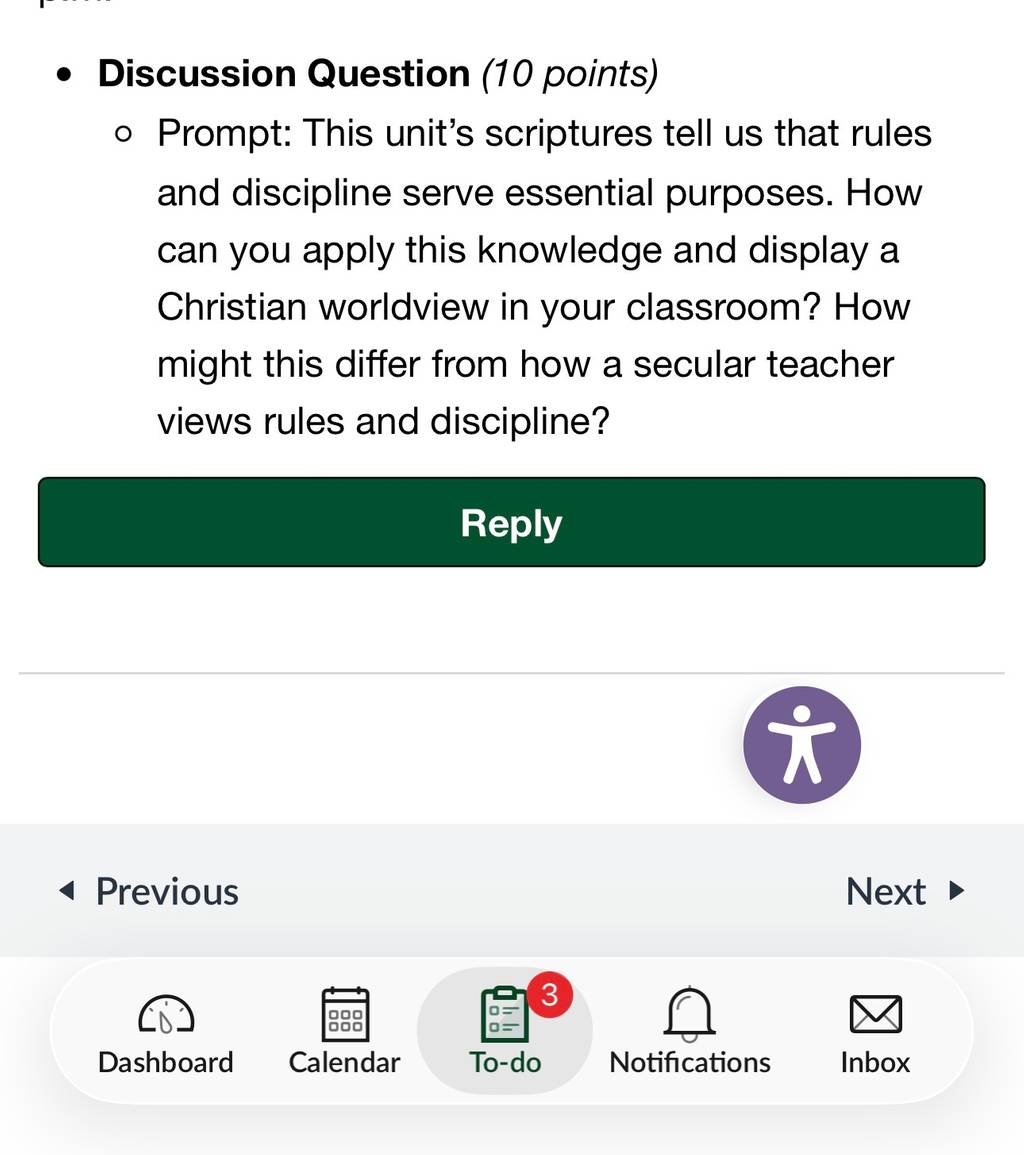Select the To-do tab

[505, 1031]
